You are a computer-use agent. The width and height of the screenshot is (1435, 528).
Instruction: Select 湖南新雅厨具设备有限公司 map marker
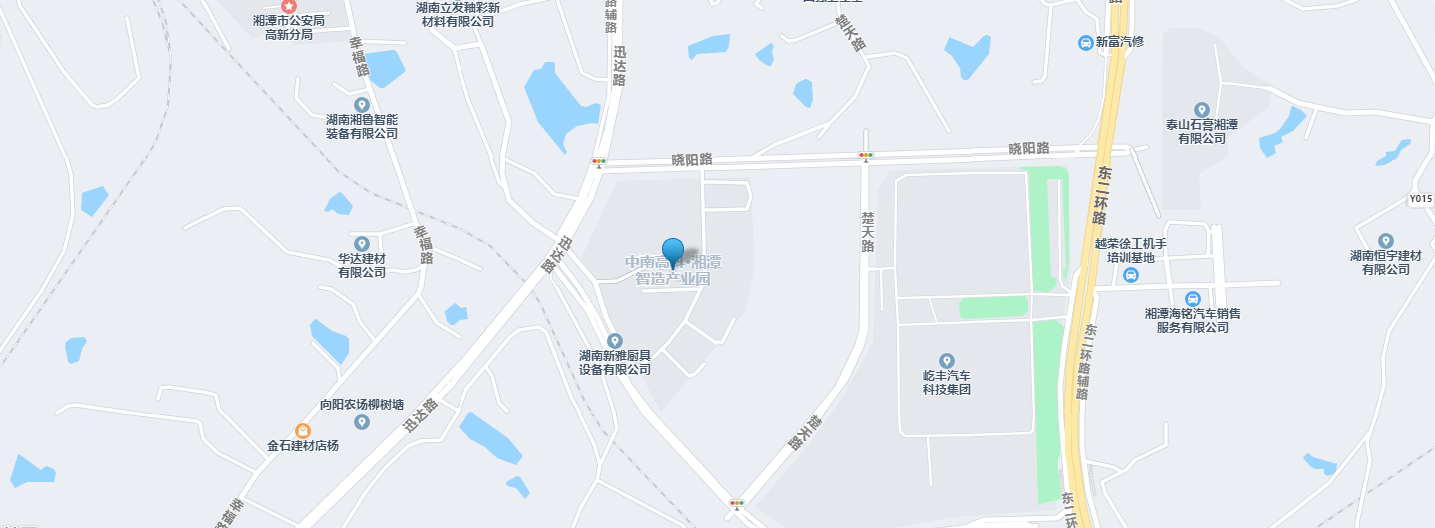615,341
